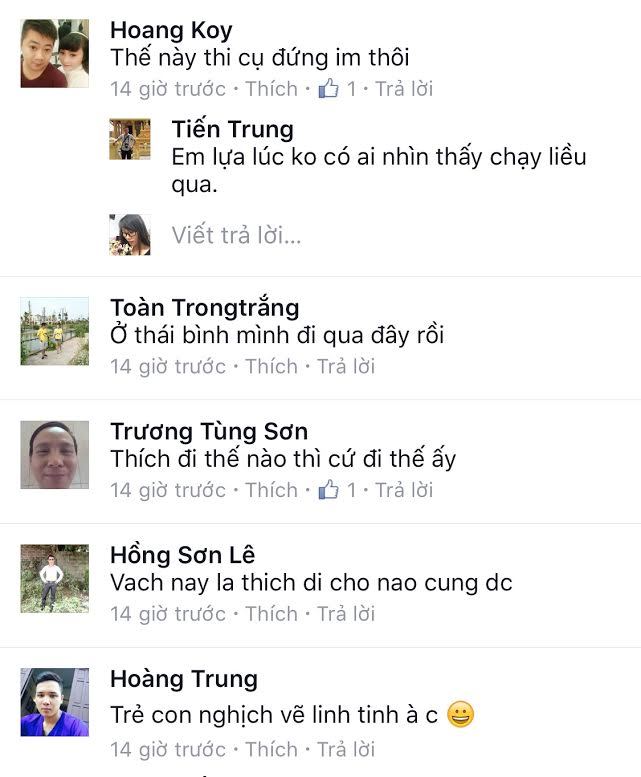View Trương Tùng Sơn's profile name
This screenshot has width=641, height=777.
click(x=209, y=432)
